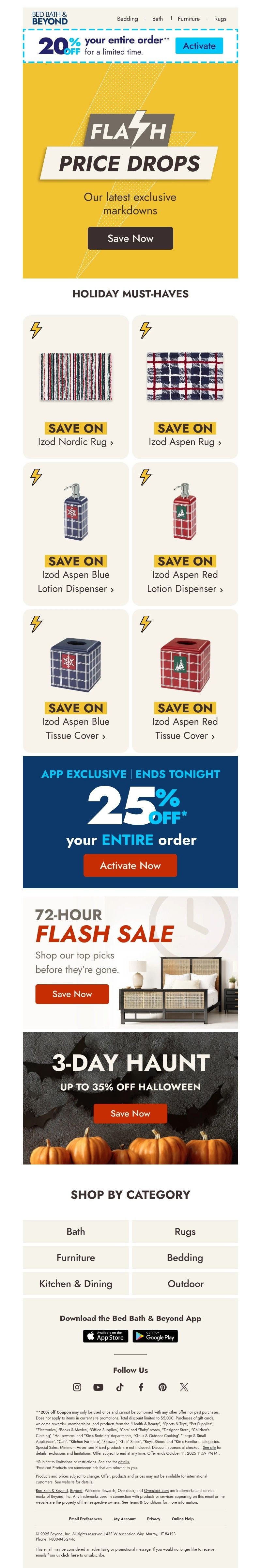The width and height of the screenshot is (261, 1568).
Task: Tap Save Now under Flash Price Drops
Action: click(x=130, y=239)
